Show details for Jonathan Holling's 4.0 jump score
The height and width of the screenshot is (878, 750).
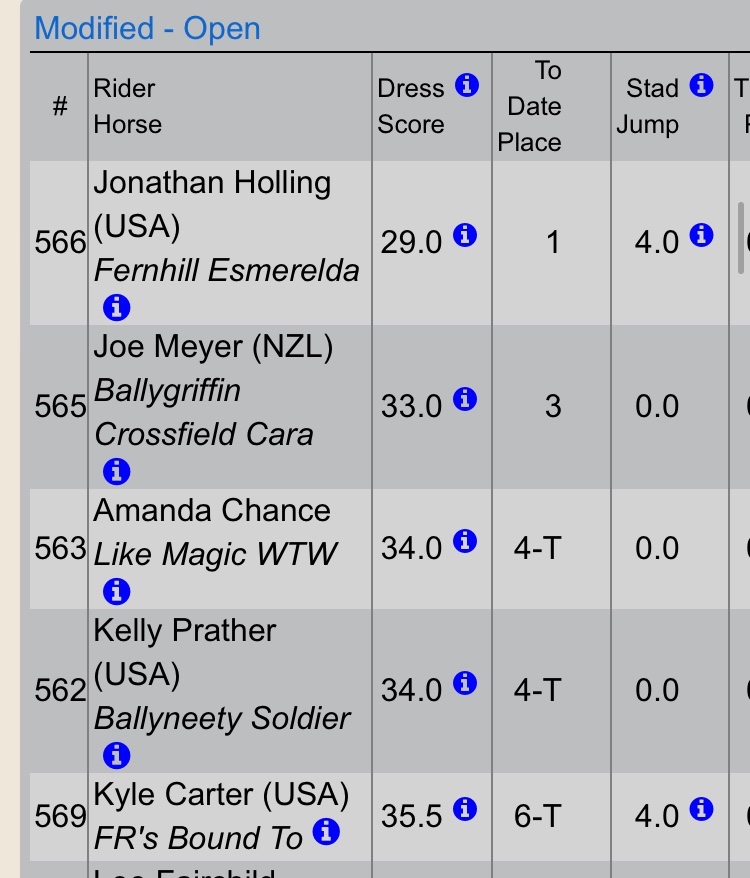(701, 236)
